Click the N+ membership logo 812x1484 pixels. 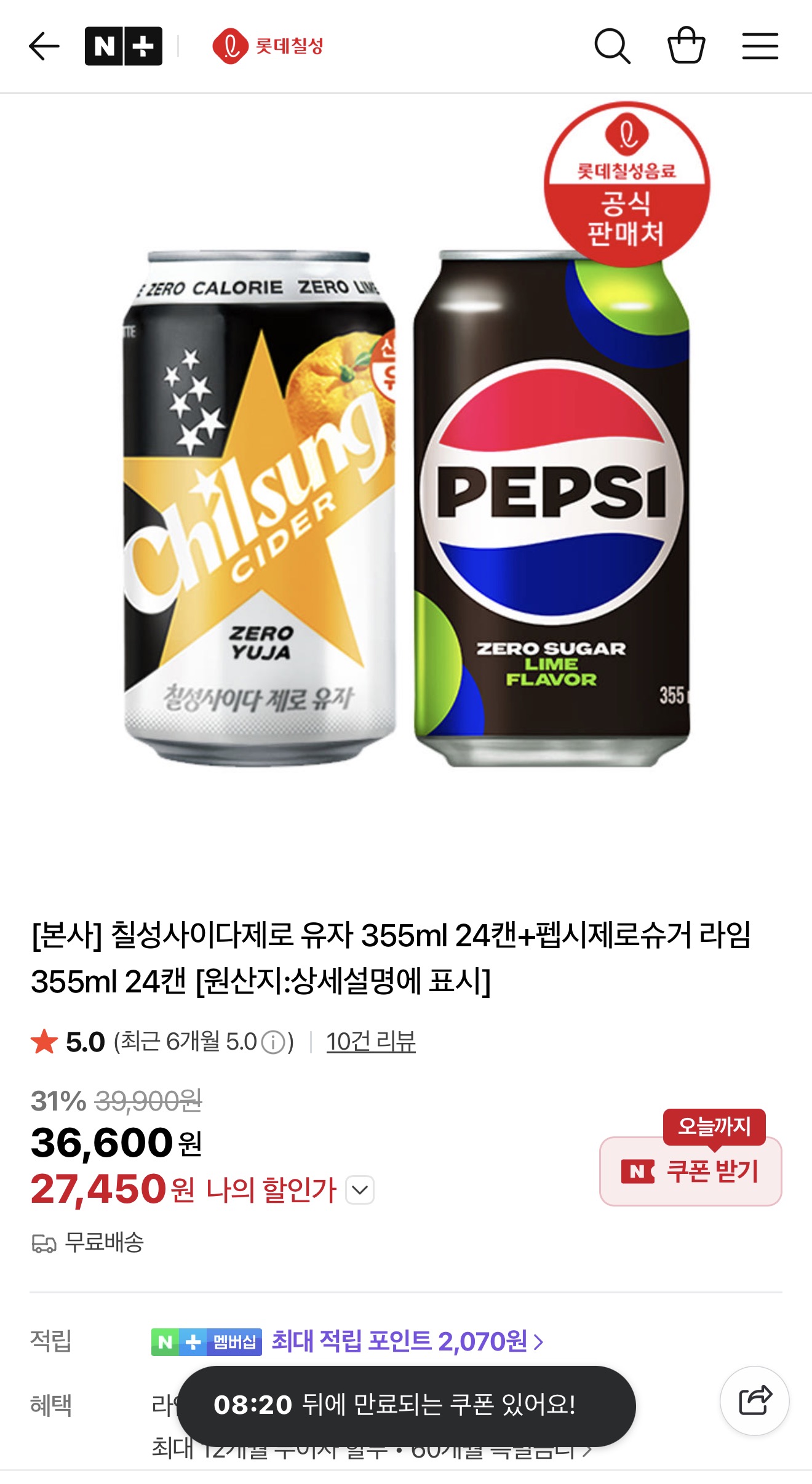(124, 45)
